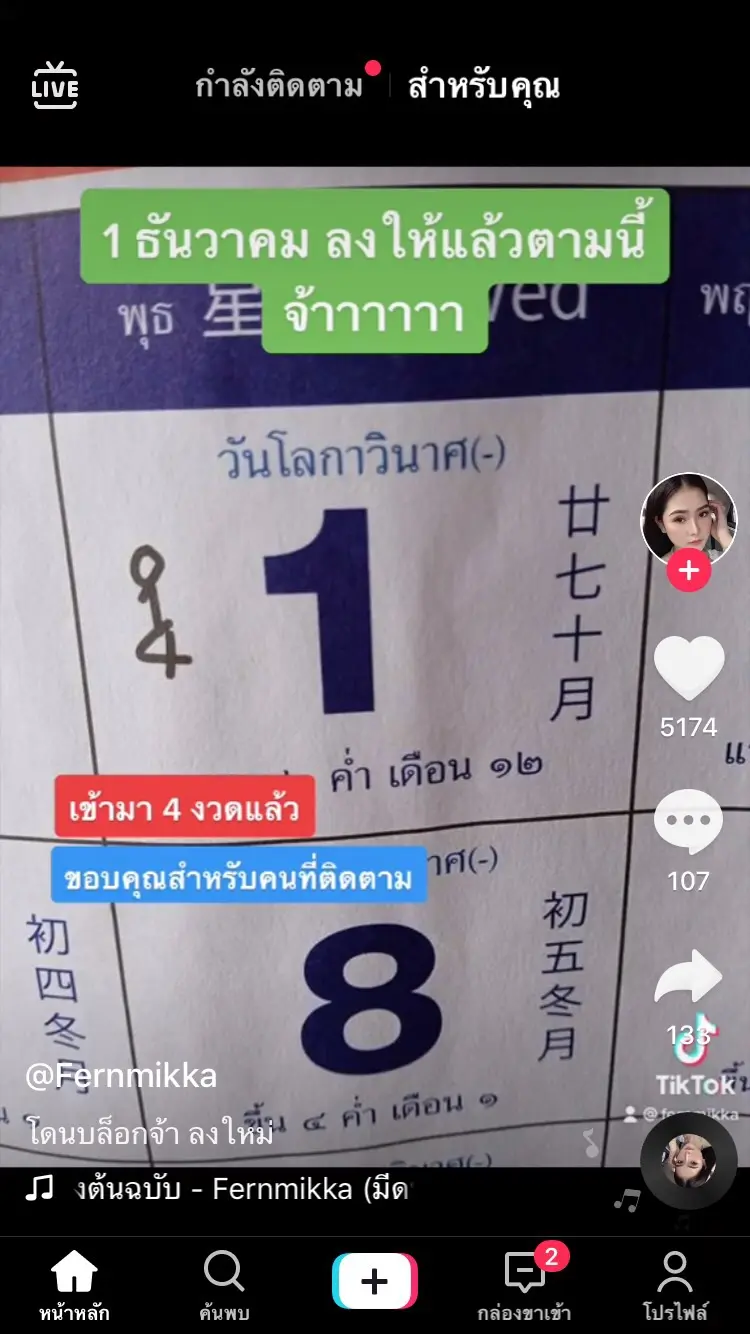Open the LIVE icon
The width and height of the screenshot is (750, 1334).
pos(55,86)
